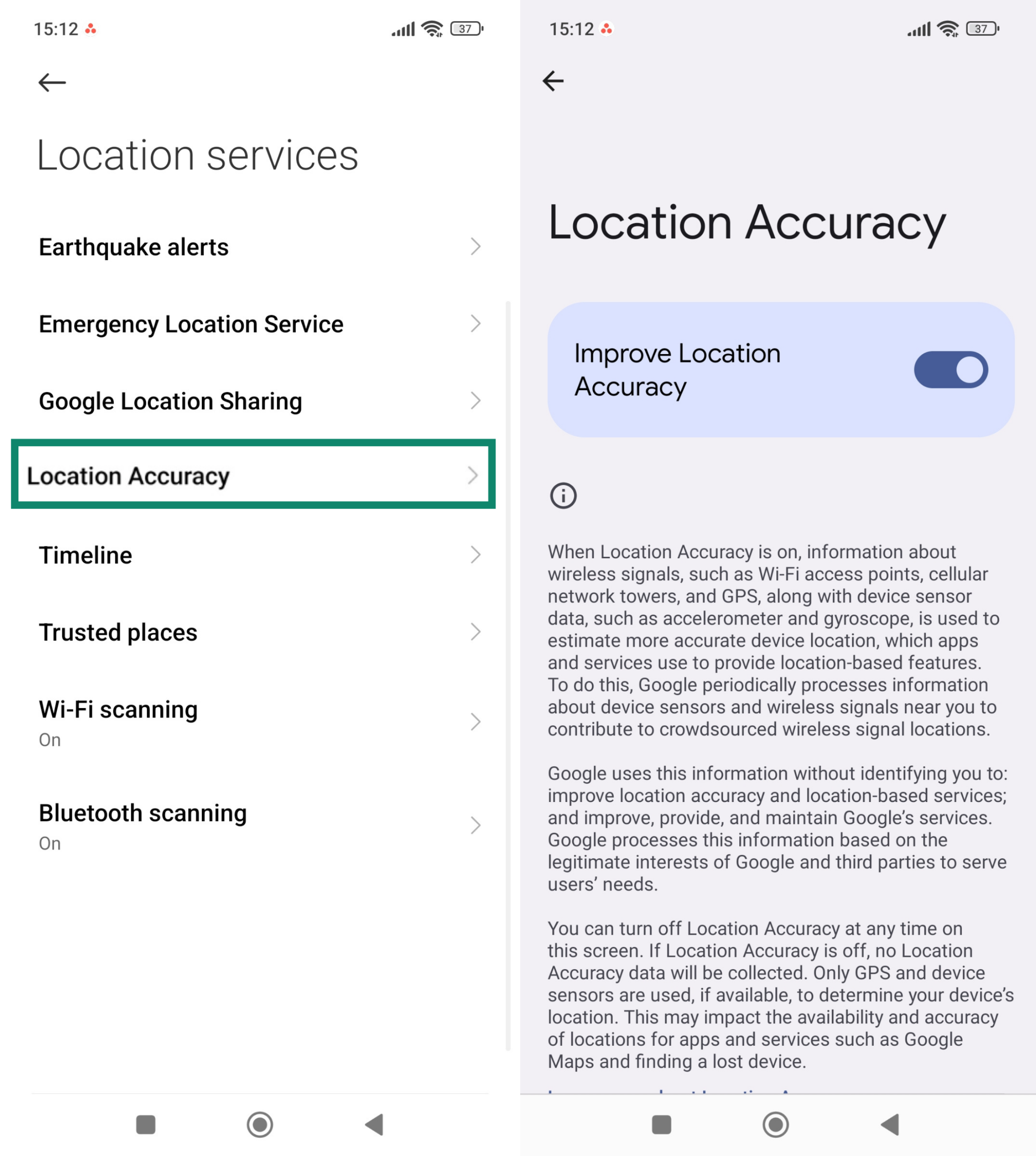The height and width of the screenshot is (1156, 1036).
Task: Open Emergency Location Service
Action: [259, 324]
